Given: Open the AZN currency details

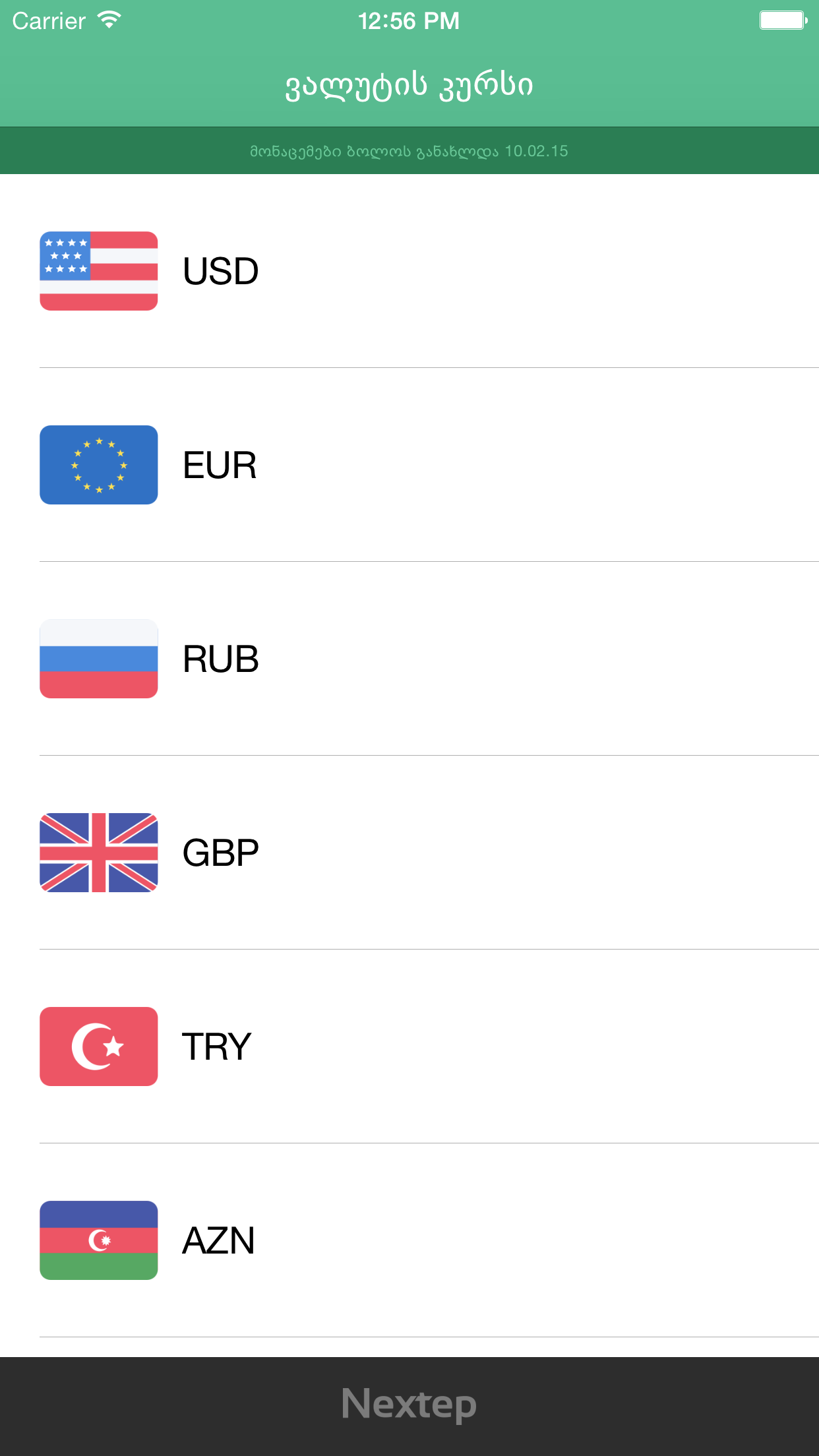Looking at the screenshot, I should [x=409, y=1240].
